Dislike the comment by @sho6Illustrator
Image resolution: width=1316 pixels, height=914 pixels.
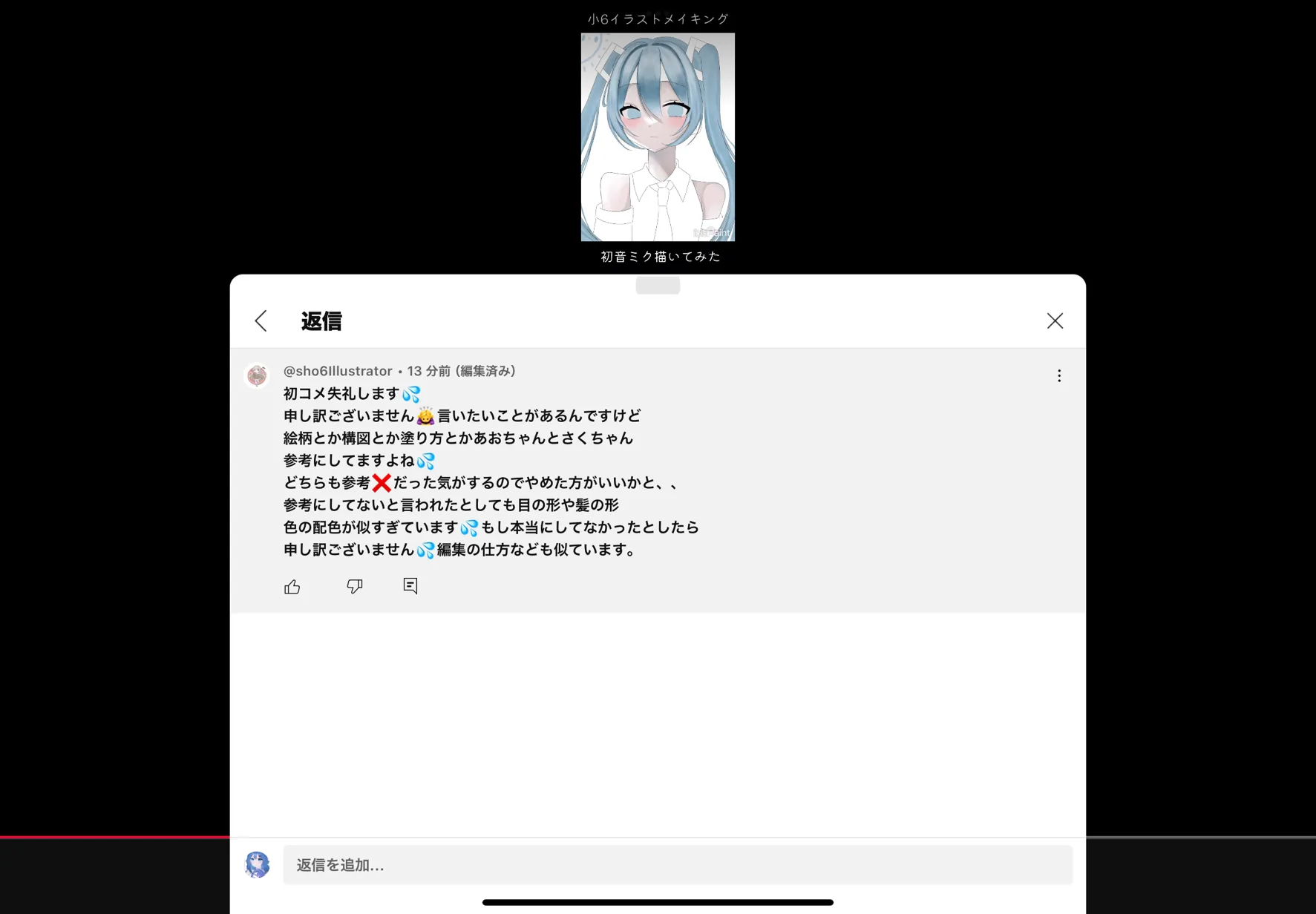click(x=355, y=587)
